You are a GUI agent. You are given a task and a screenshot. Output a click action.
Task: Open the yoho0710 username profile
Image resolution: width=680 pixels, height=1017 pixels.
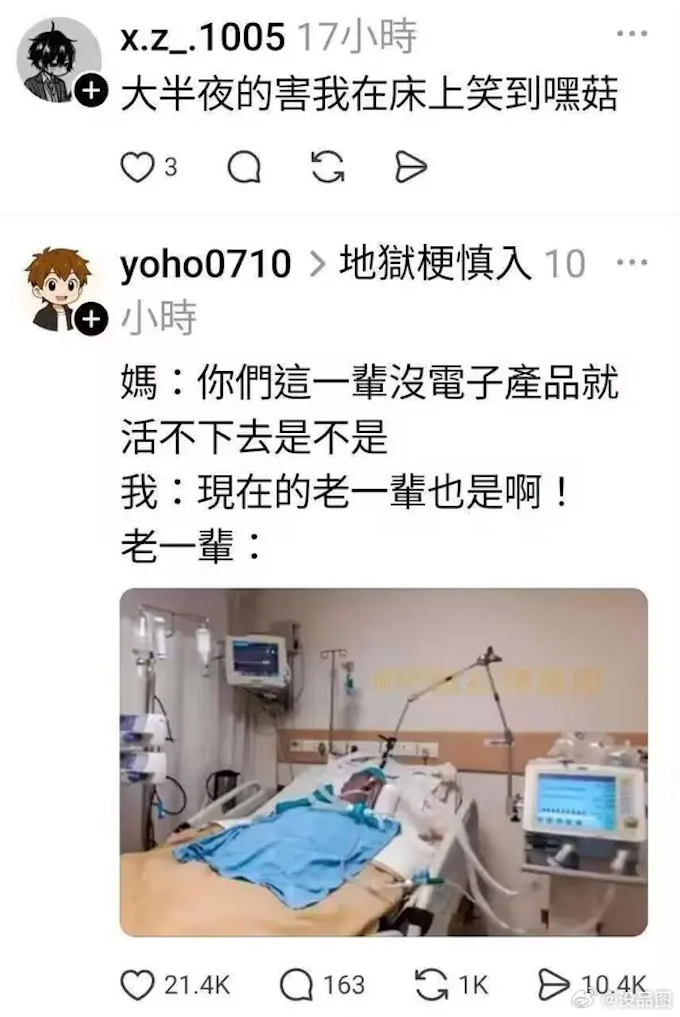tap(205, 264)
